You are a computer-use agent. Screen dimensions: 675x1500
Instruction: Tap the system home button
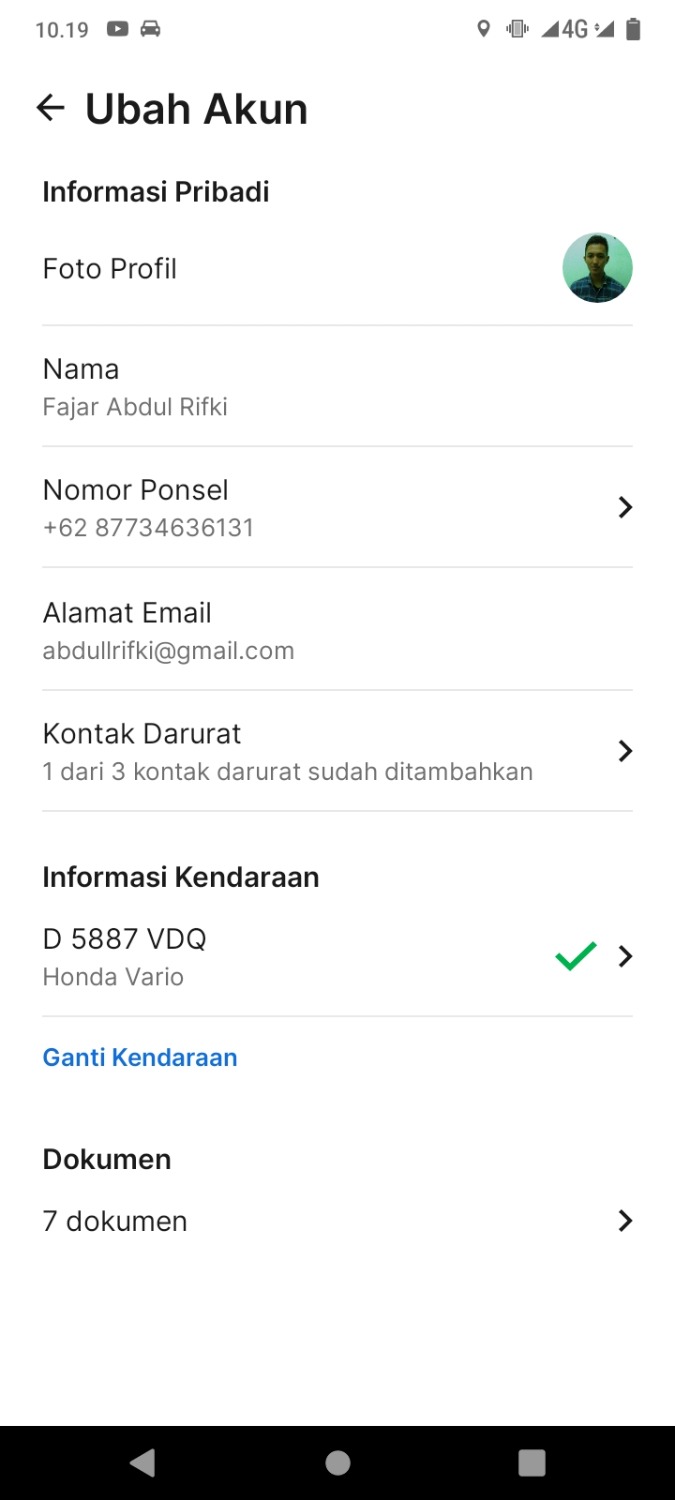(338, 1463)
